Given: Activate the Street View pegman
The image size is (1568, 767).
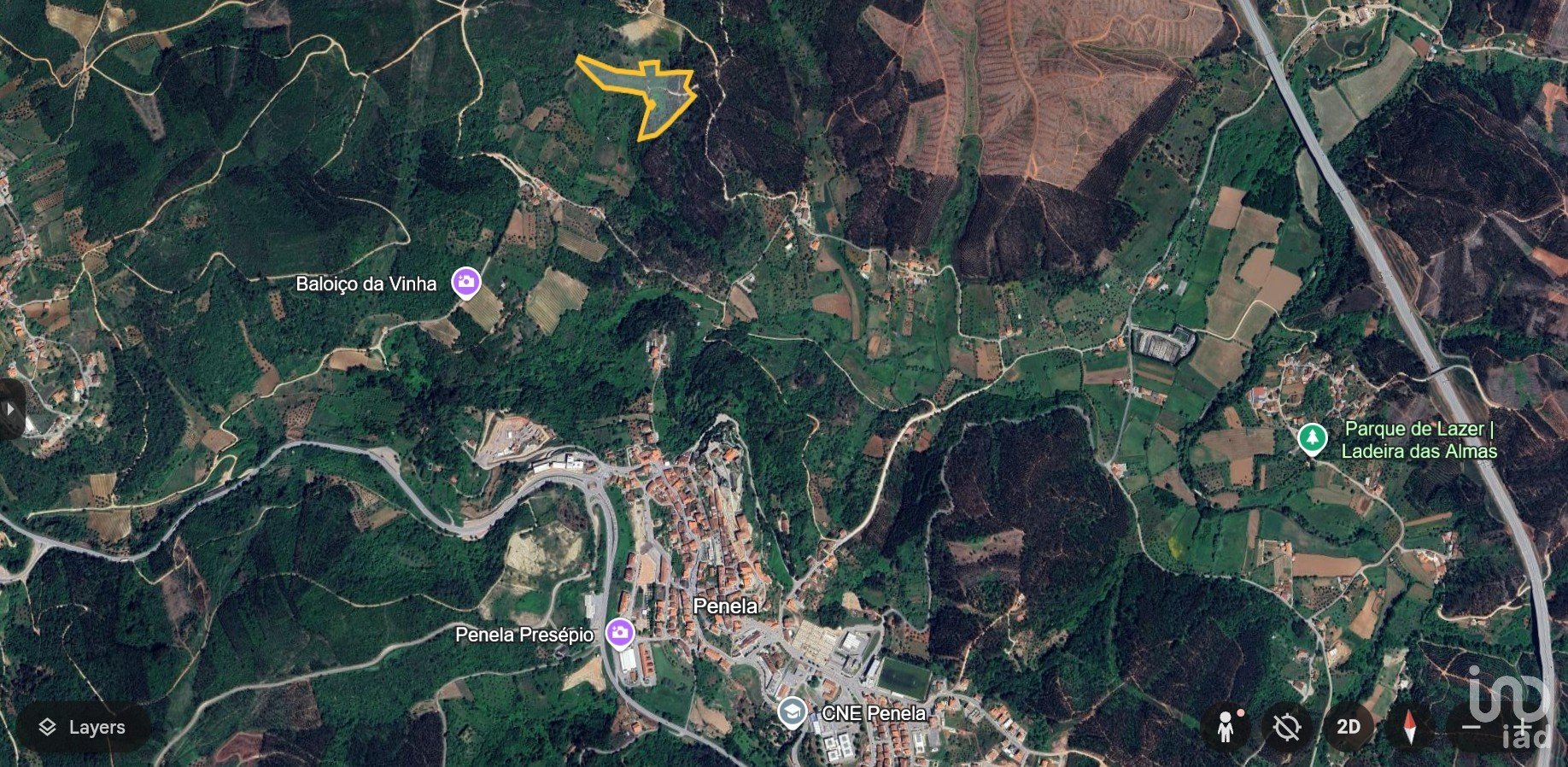Looking at the screenshot, I should [1226, 727].
